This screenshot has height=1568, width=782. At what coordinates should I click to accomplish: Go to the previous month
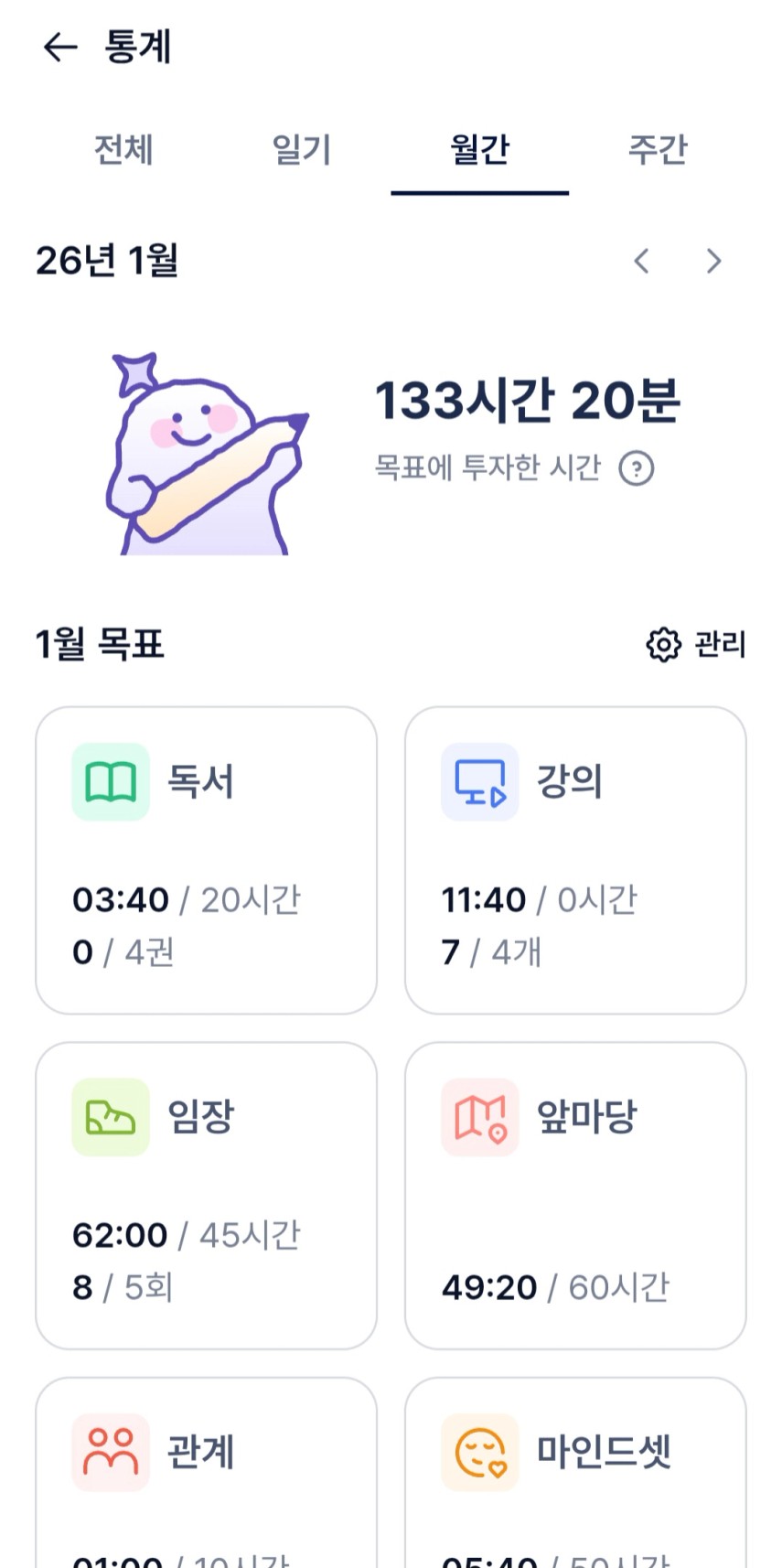[x=642, y=262]
